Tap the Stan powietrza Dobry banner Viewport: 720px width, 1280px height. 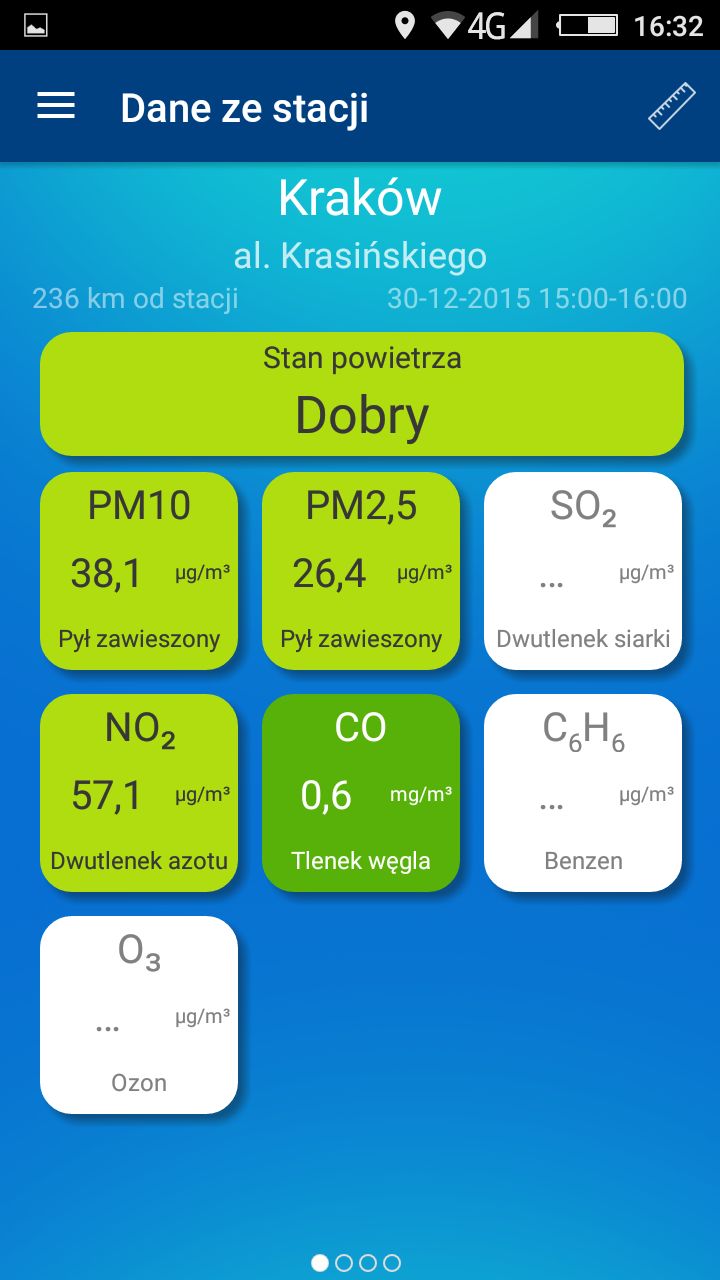click(361, 393)
